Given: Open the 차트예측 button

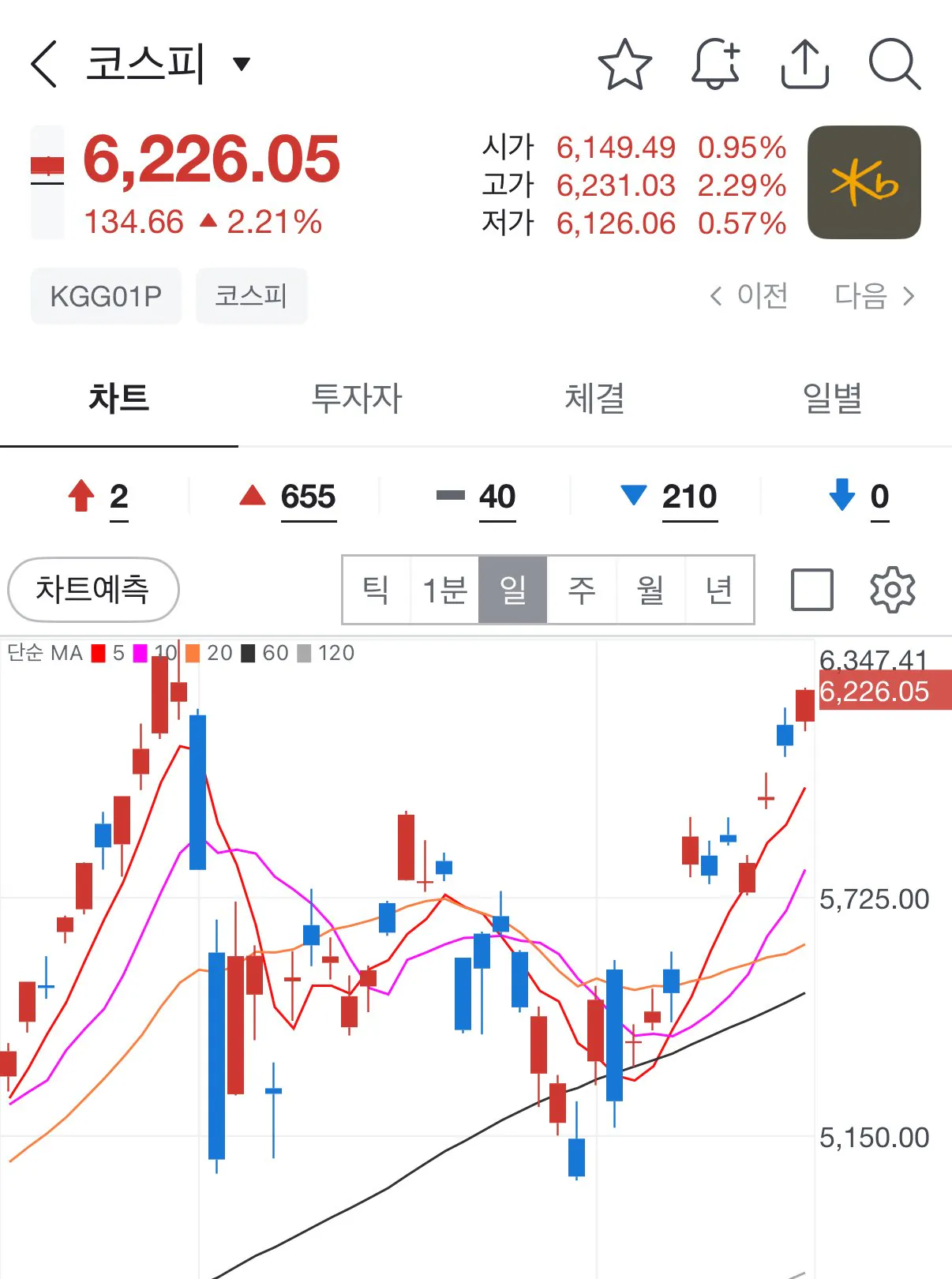Looking at the screenshot, I should point(93,590).
